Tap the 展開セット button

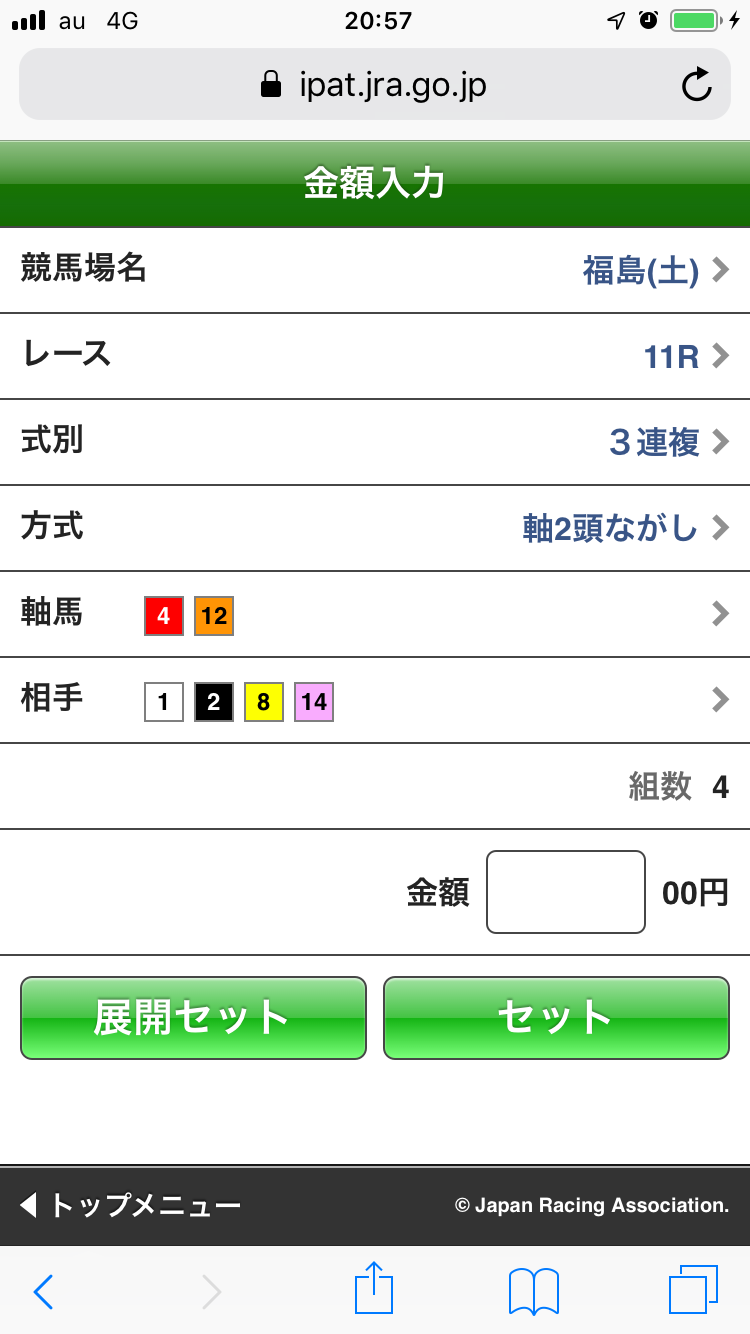[x=193, y=1018]
